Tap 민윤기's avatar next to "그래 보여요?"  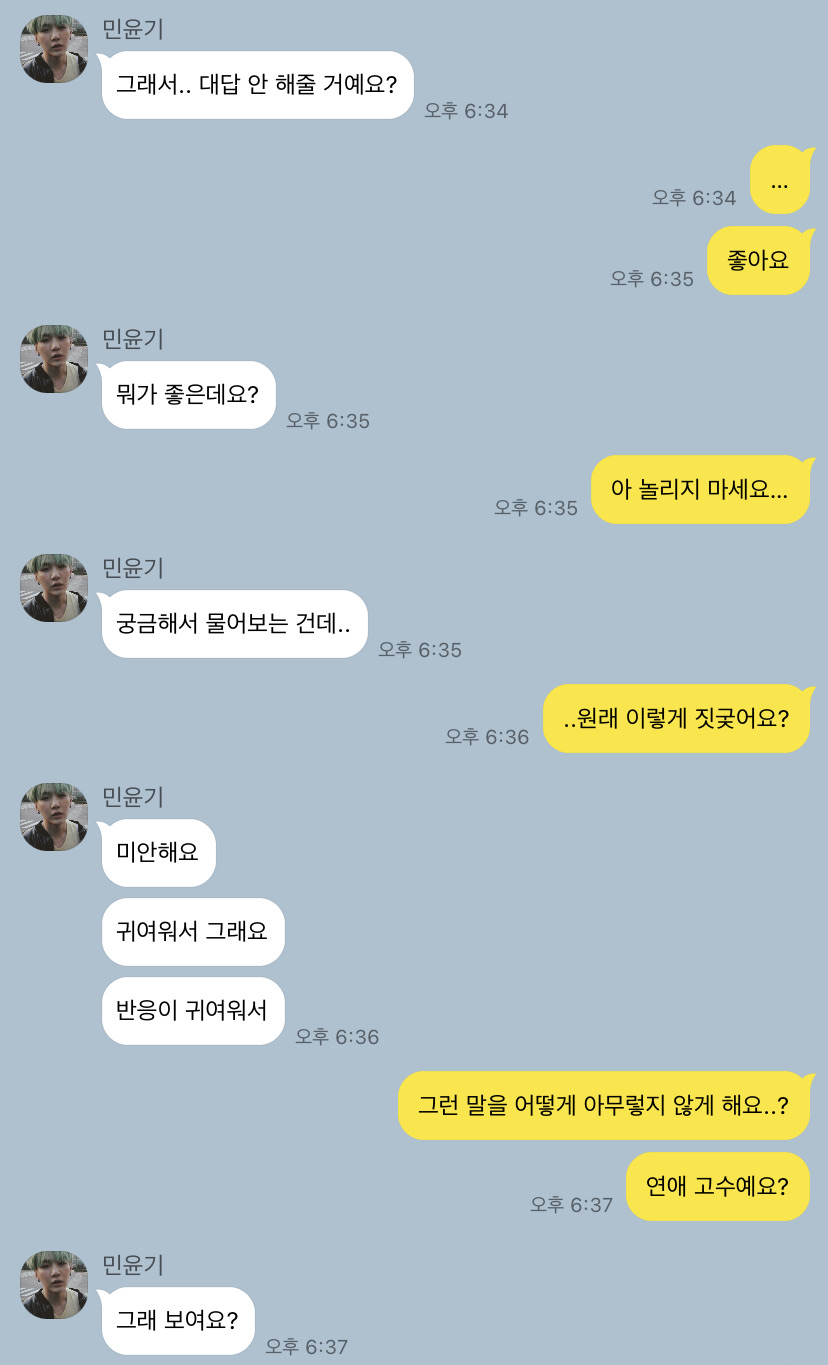(54, 1285)
